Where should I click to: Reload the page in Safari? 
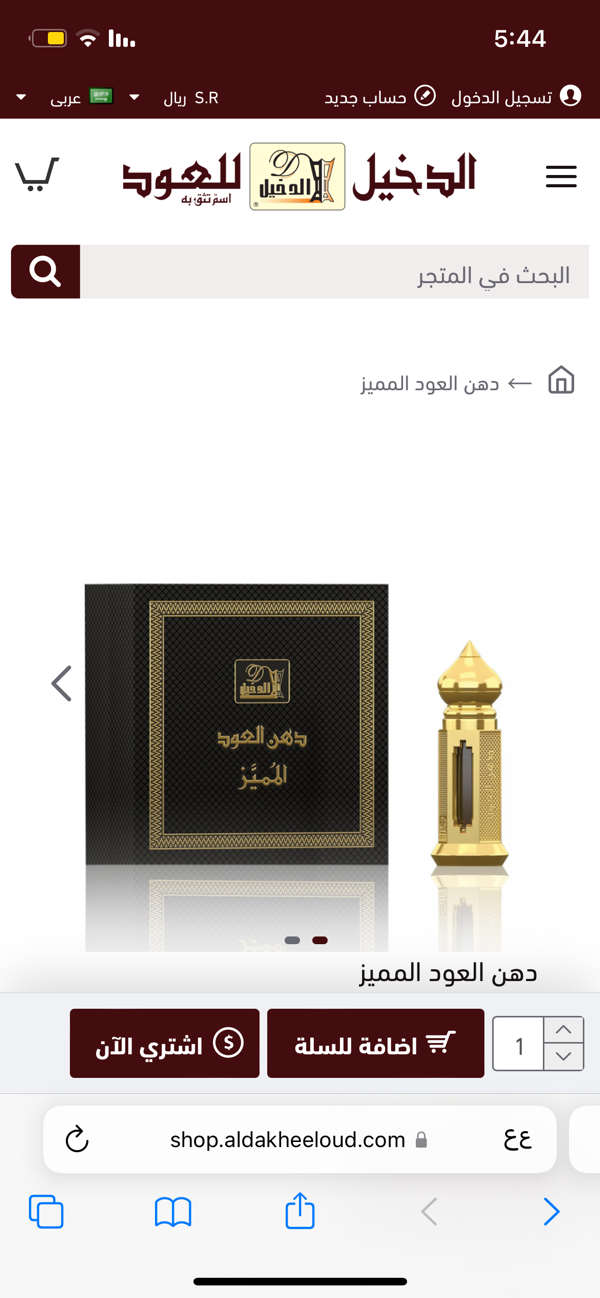point(77,1140)
